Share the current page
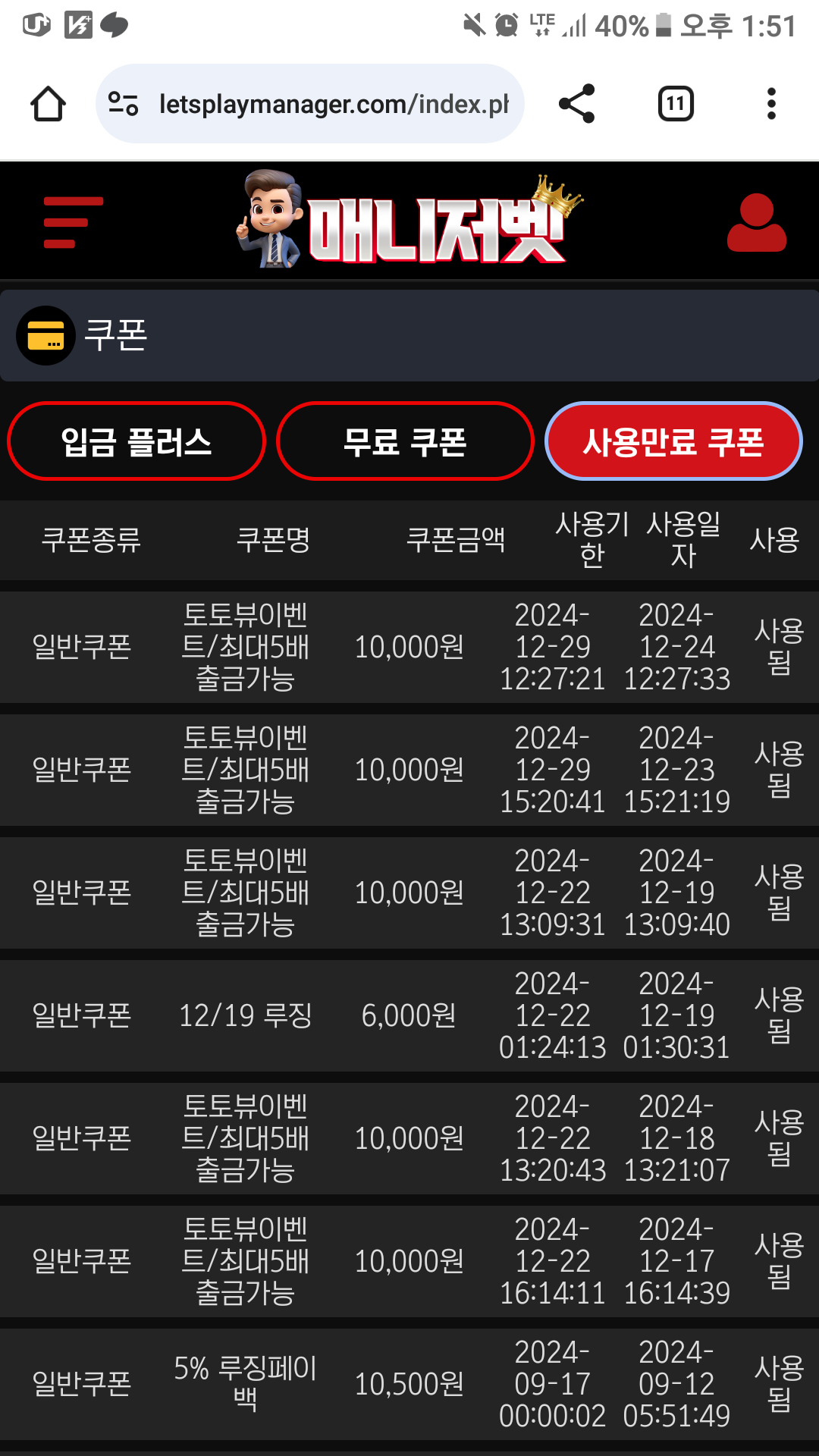The image size is (819, 1456). [576, 104]
